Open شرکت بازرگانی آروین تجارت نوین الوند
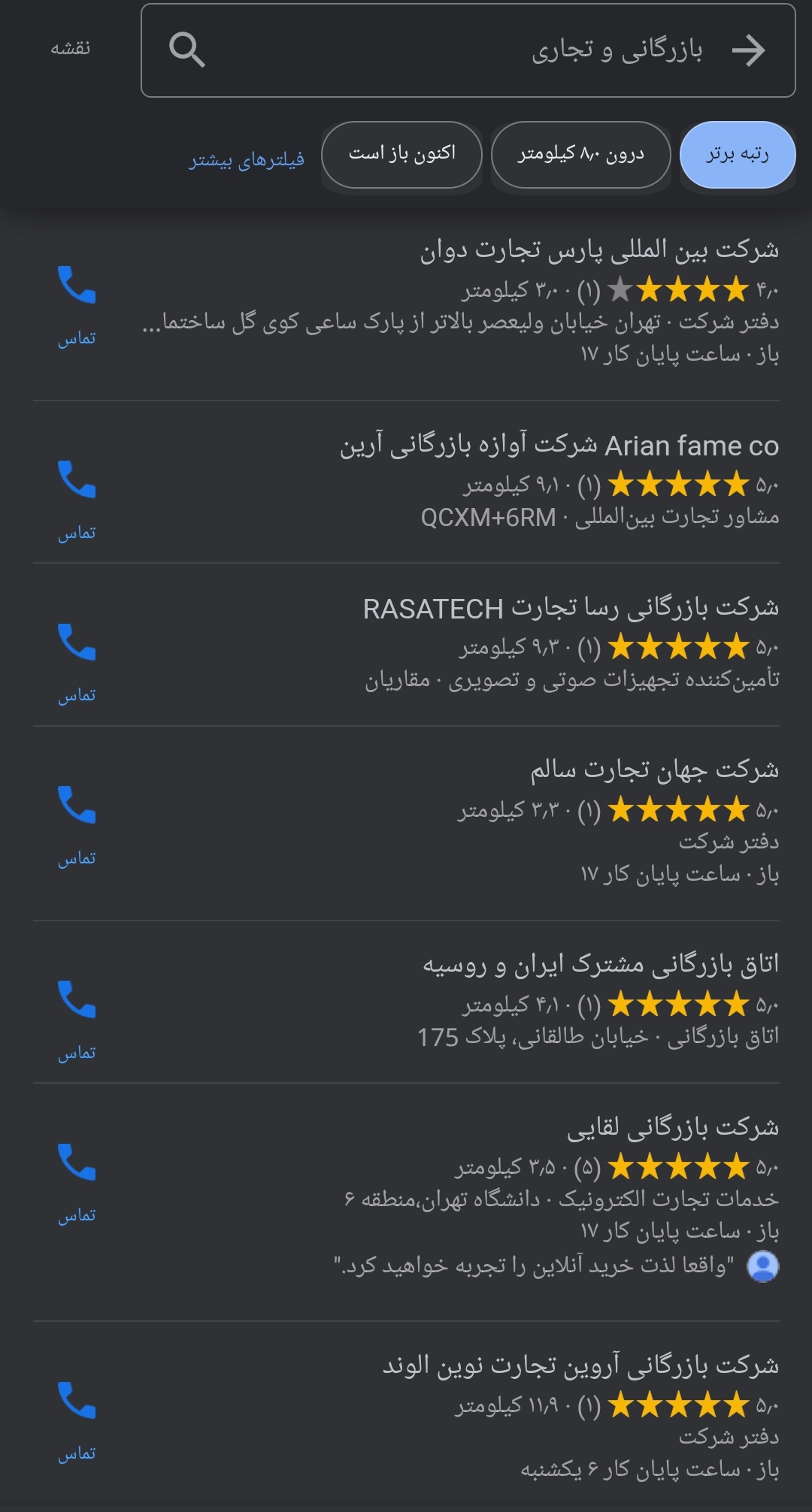The width and height of the screenshot is (812, 1512). [580, 1365]
